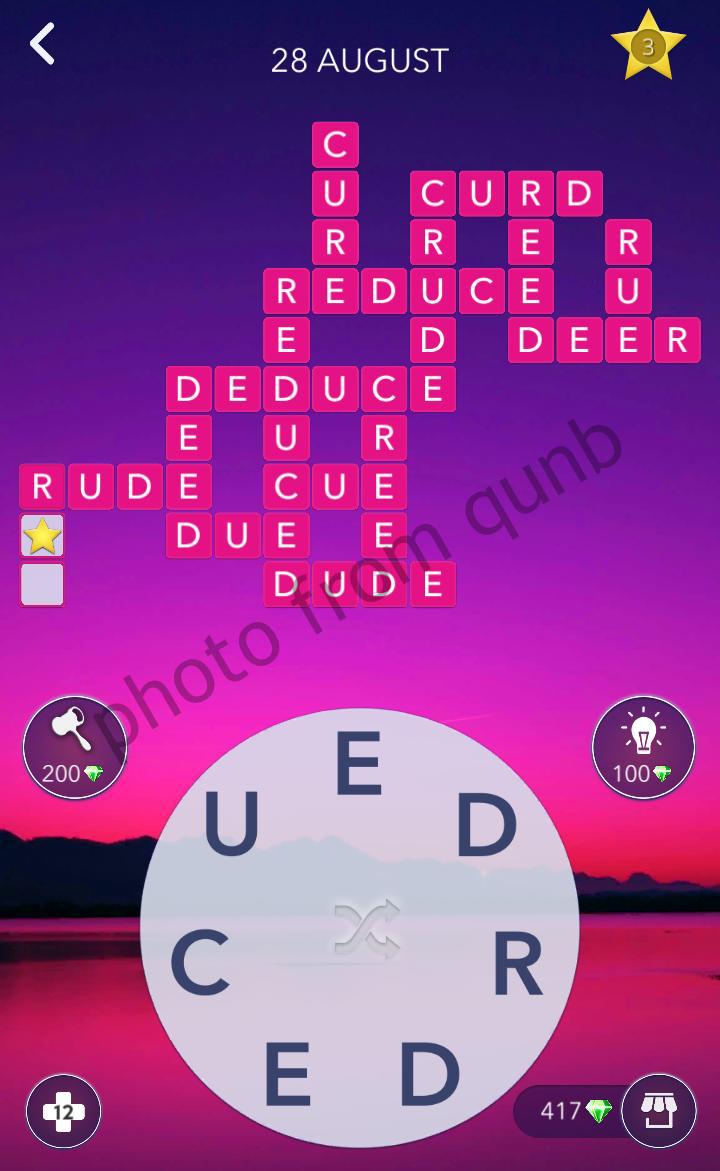720x1171 pixels.
Task: Shuffle the letters in the wheel
Action: pos(367,928)
